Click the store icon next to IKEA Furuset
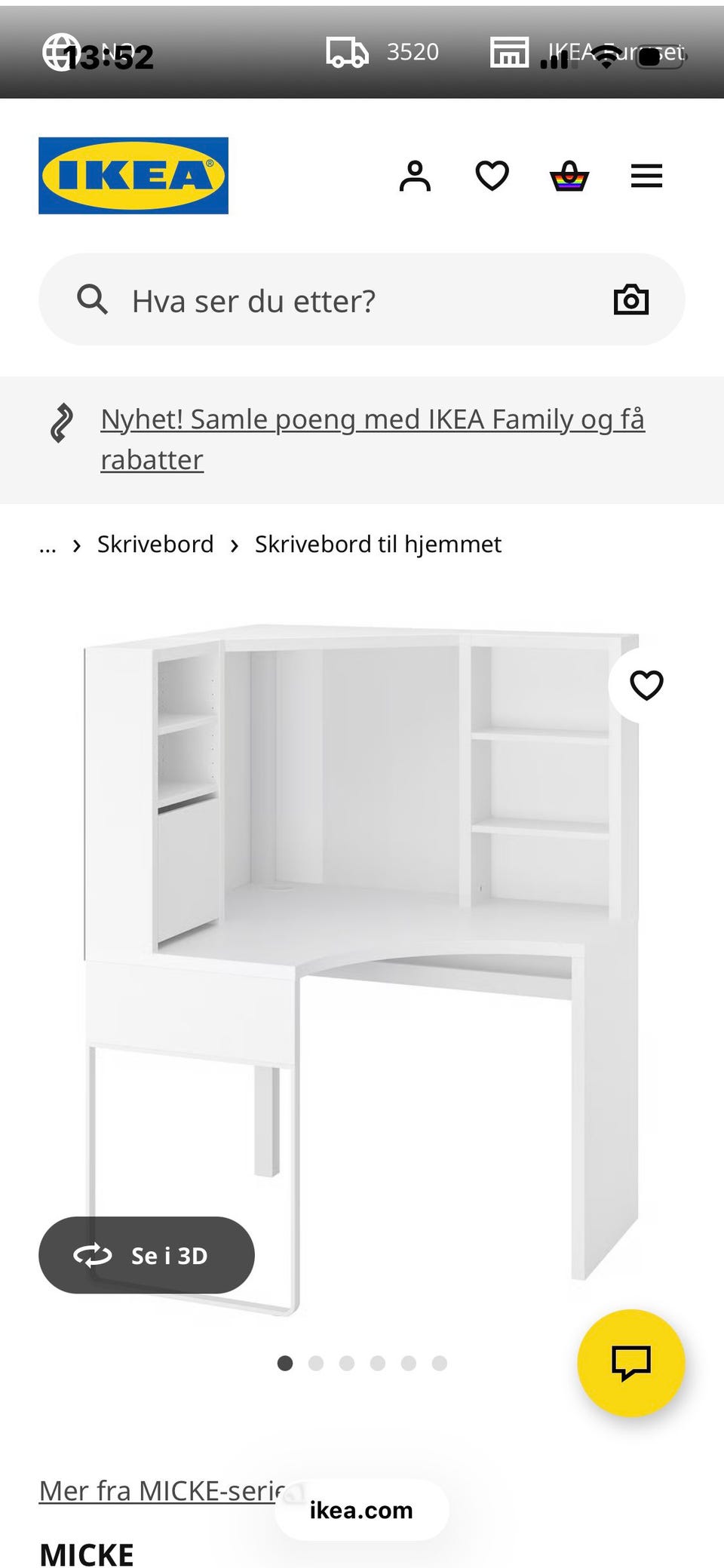Screen dimensions: 724x1568 click(x=509, y=51)
